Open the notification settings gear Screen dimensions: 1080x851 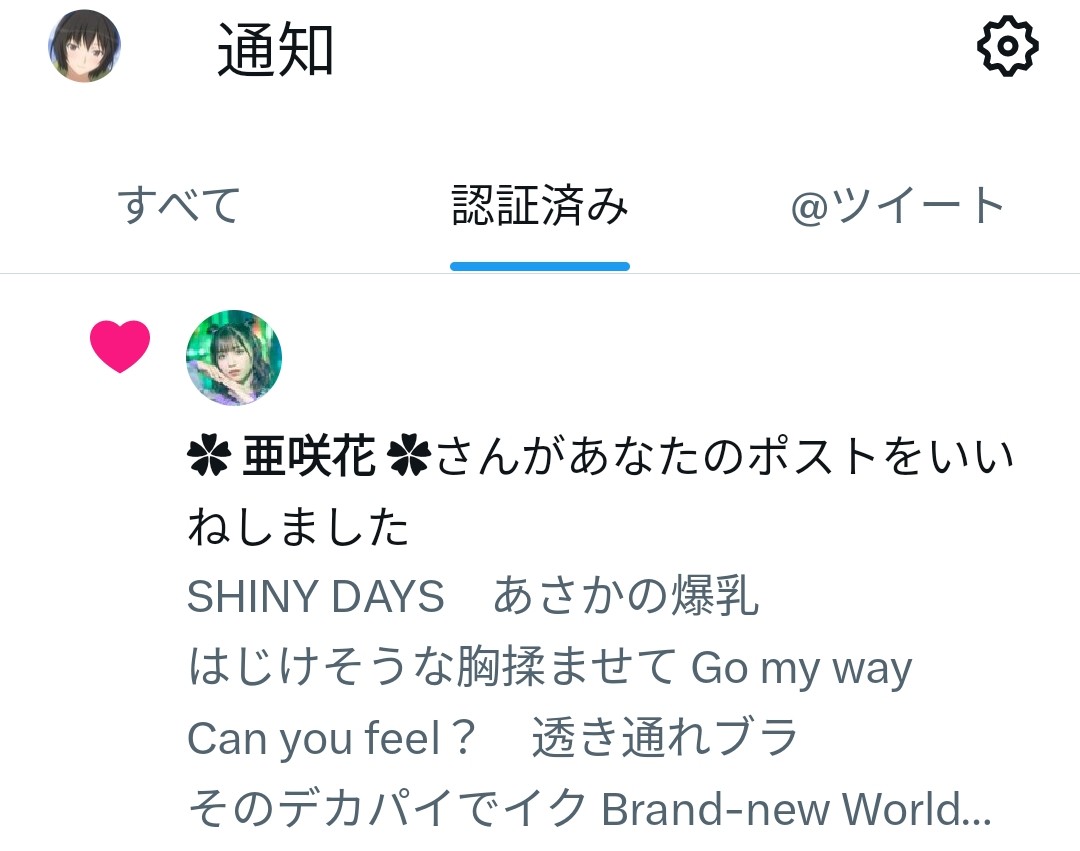(x=1007, y=46)
